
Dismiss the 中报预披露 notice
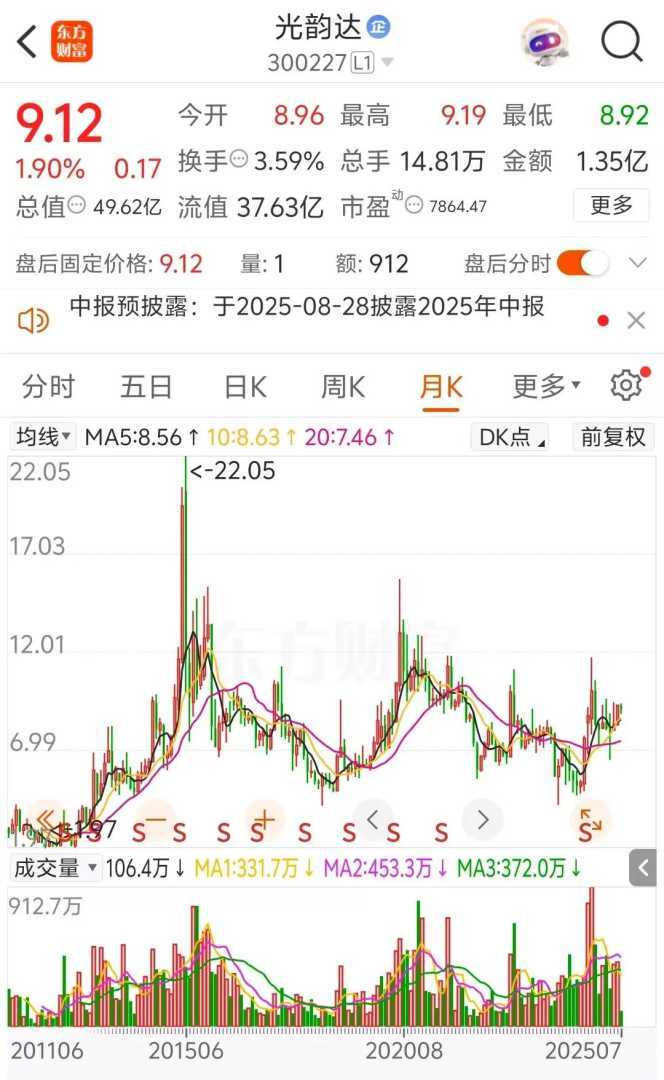pos(636,321)
